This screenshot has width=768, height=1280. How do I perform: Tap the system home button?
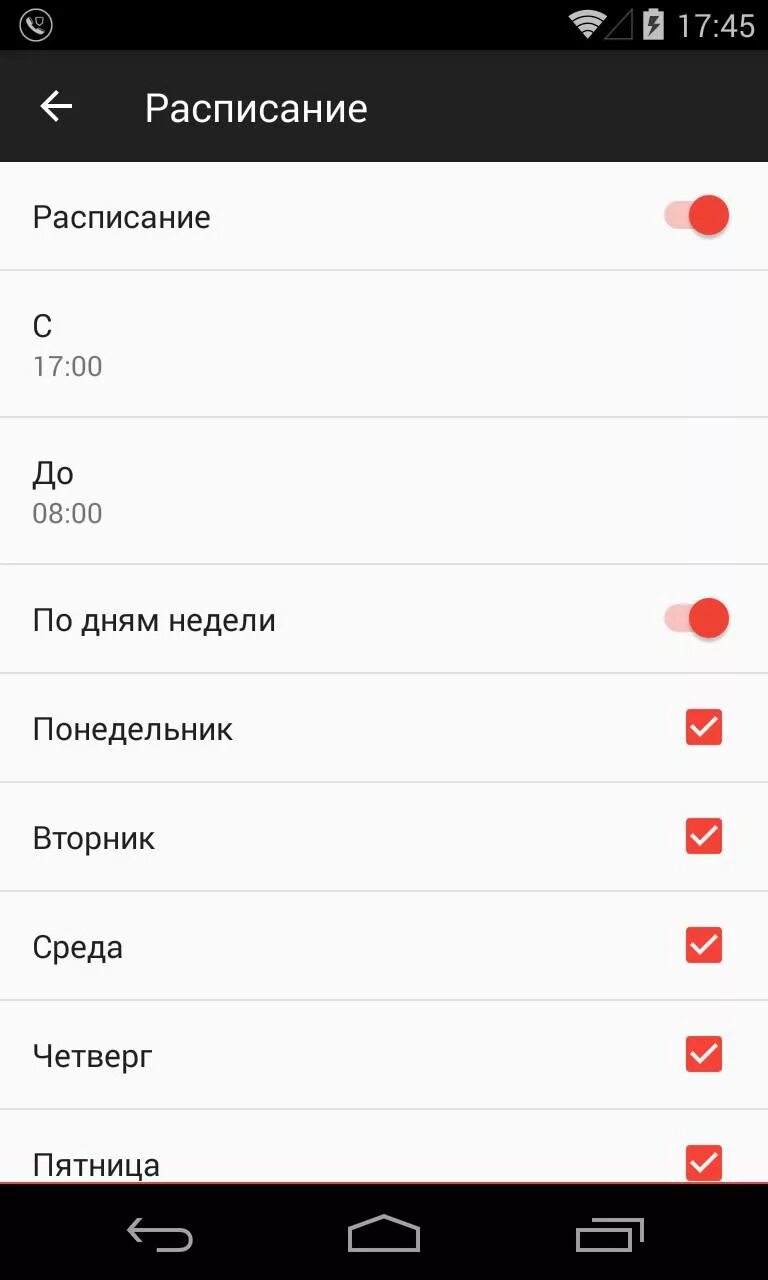384,1234
